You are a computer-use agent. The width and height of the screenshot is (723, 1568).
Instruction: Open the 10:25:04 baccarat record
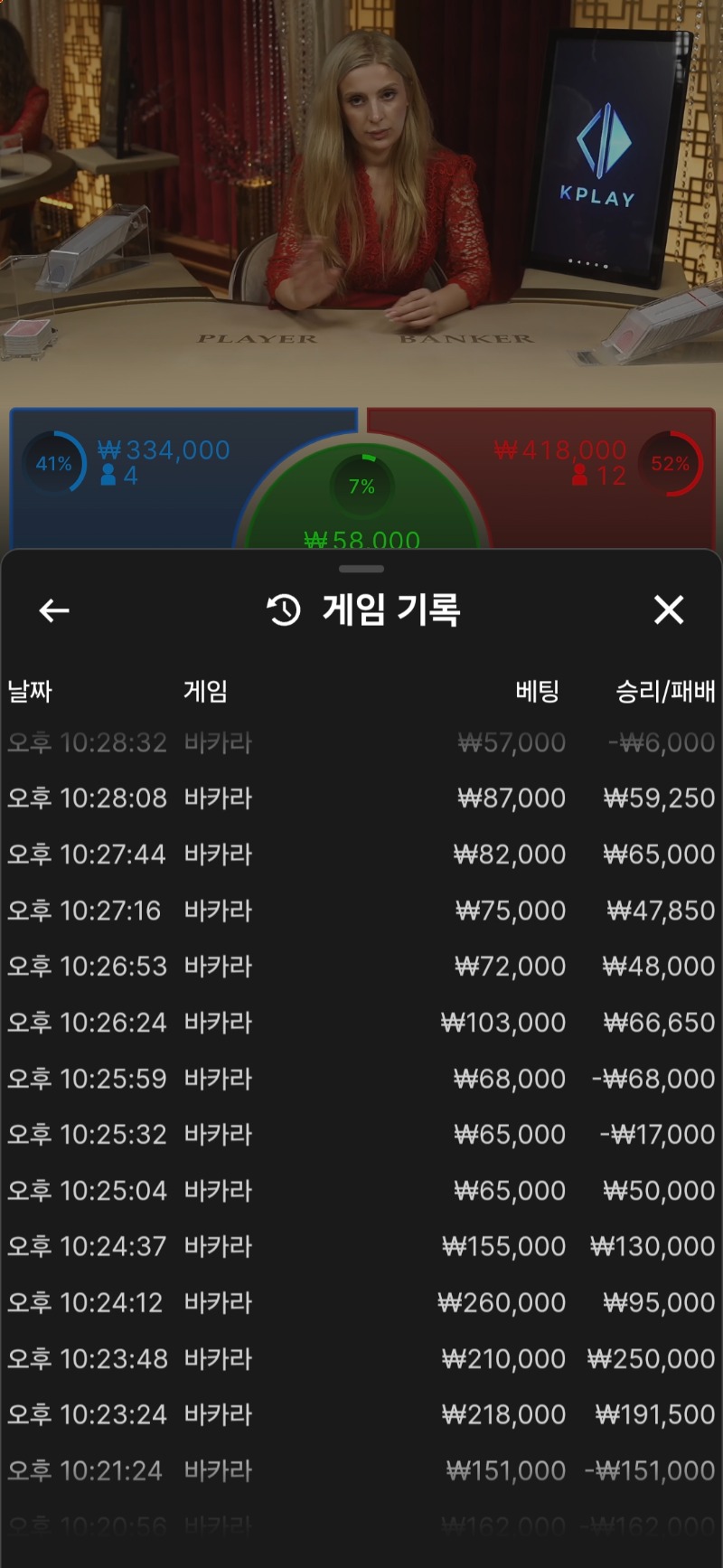[361, 1191]
